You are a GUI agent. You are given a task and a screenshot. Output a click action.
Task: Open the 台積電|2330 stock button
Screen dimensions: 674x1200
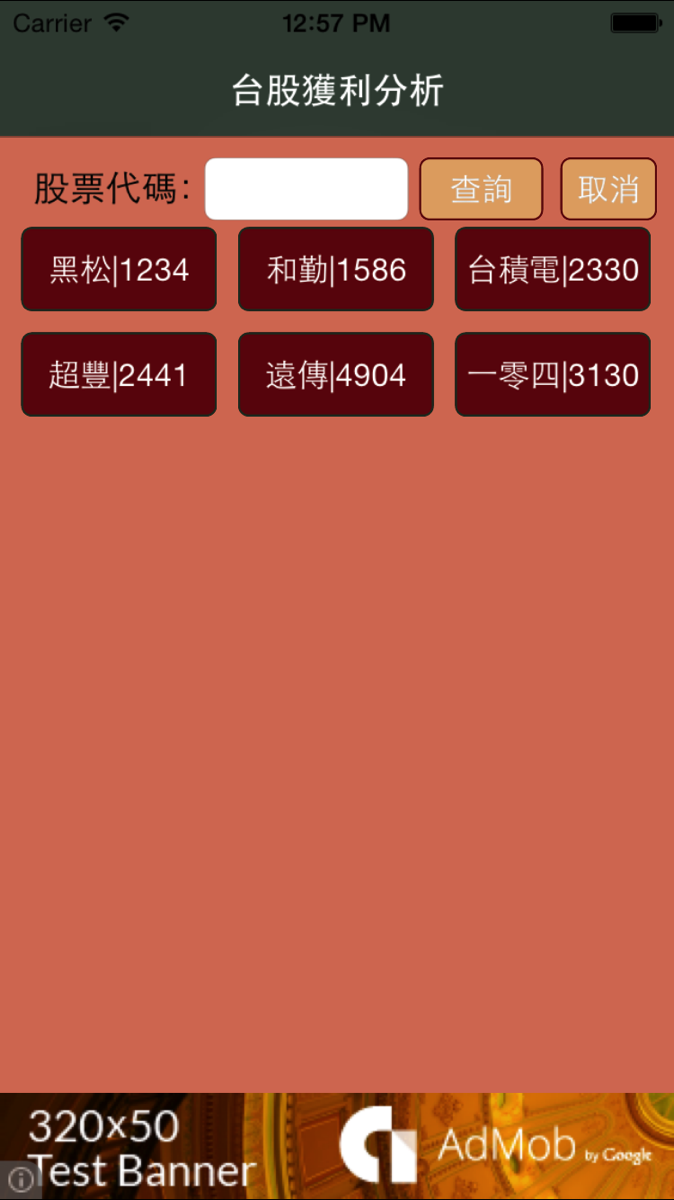coord(553,269)
